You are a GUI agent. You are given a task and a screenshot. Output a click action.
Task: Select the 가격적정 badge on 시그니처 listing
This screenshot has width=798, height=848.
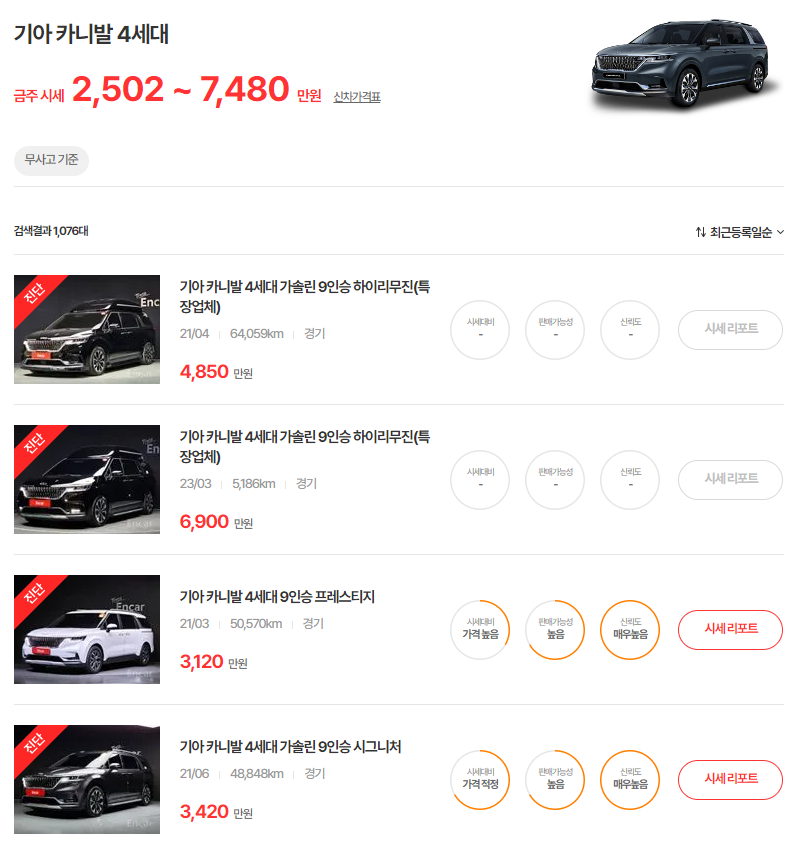[x=479, y=780]
